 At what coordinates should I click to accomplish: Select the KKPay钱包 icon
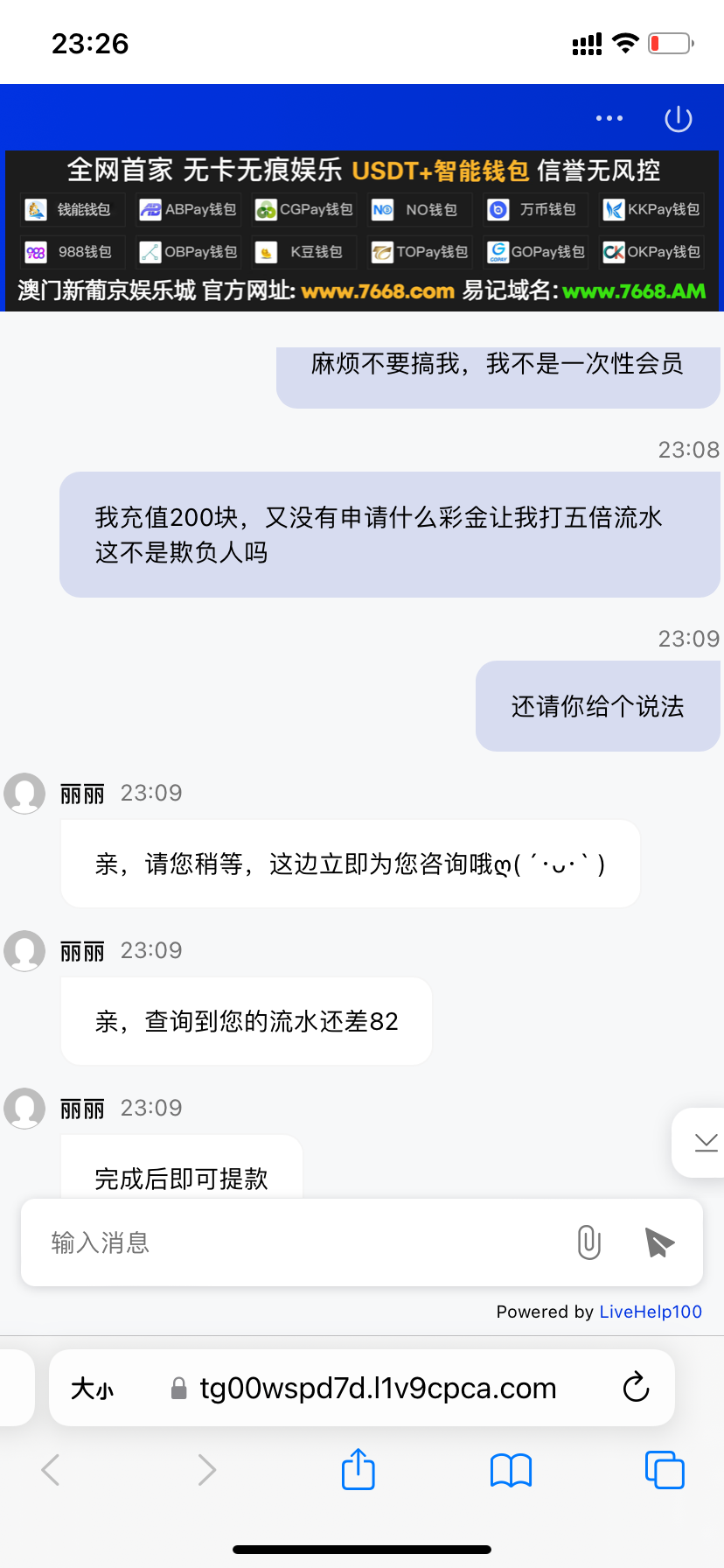pos(651,210)
